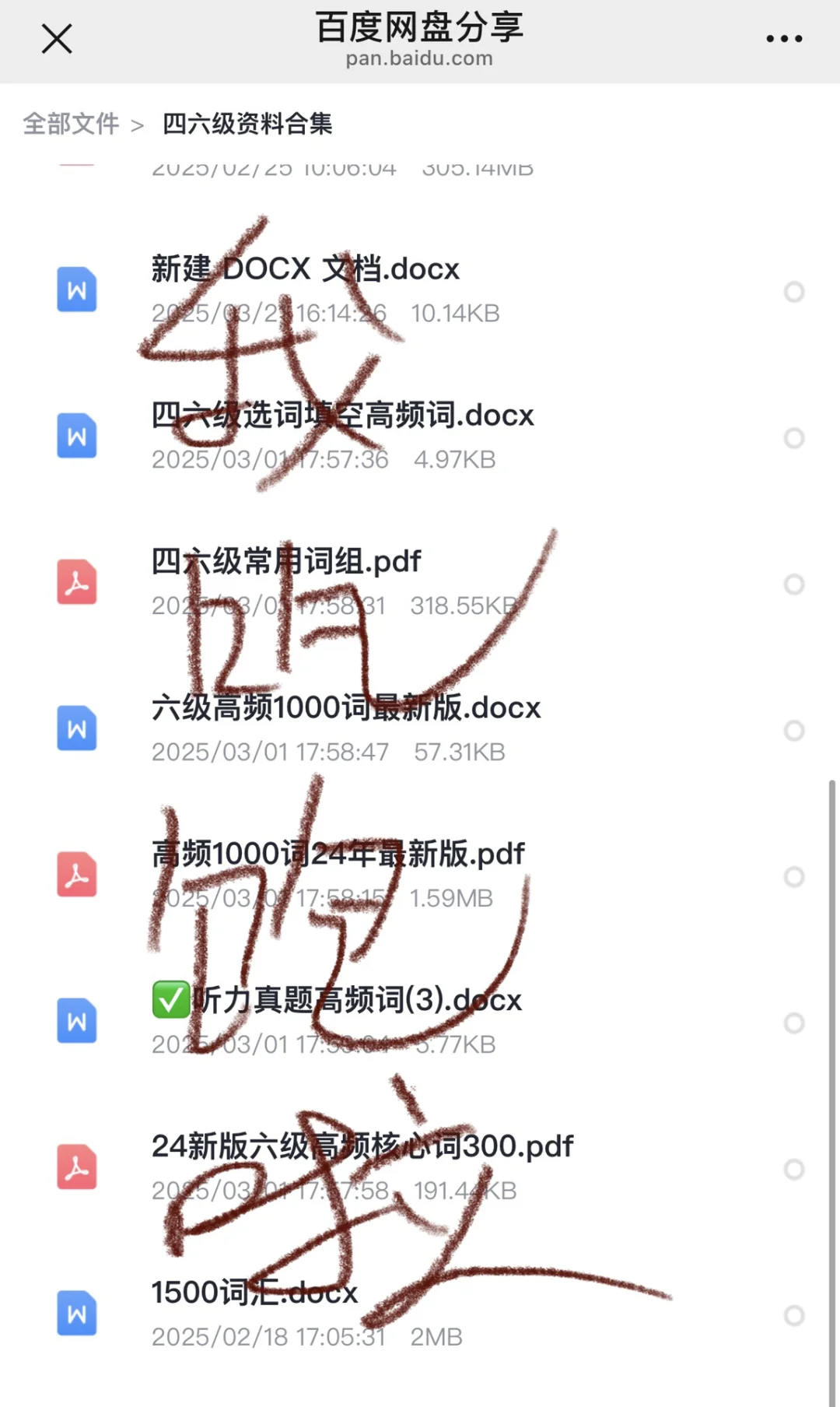The height and width of the screenshot is (1407, 840).
Task: Open 1500词汇.docx file
Action: 254,1293
